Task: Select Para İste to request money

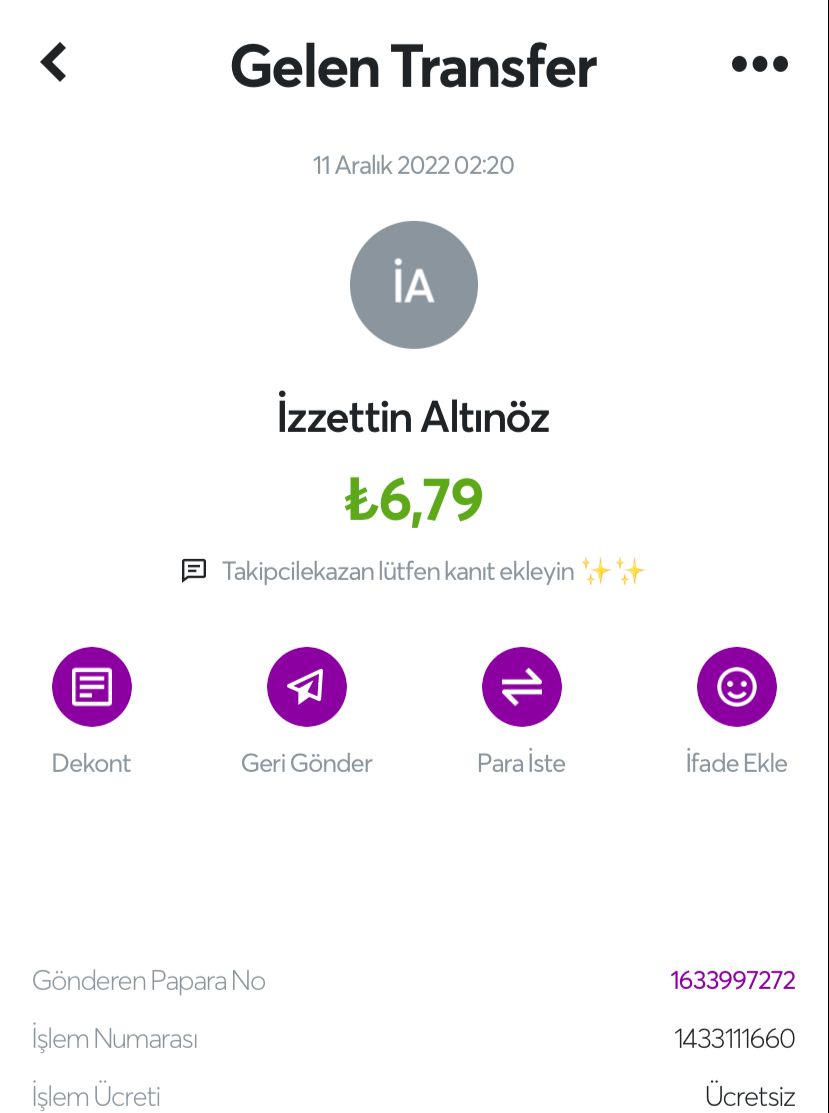Action: click(x=521, y=687)
